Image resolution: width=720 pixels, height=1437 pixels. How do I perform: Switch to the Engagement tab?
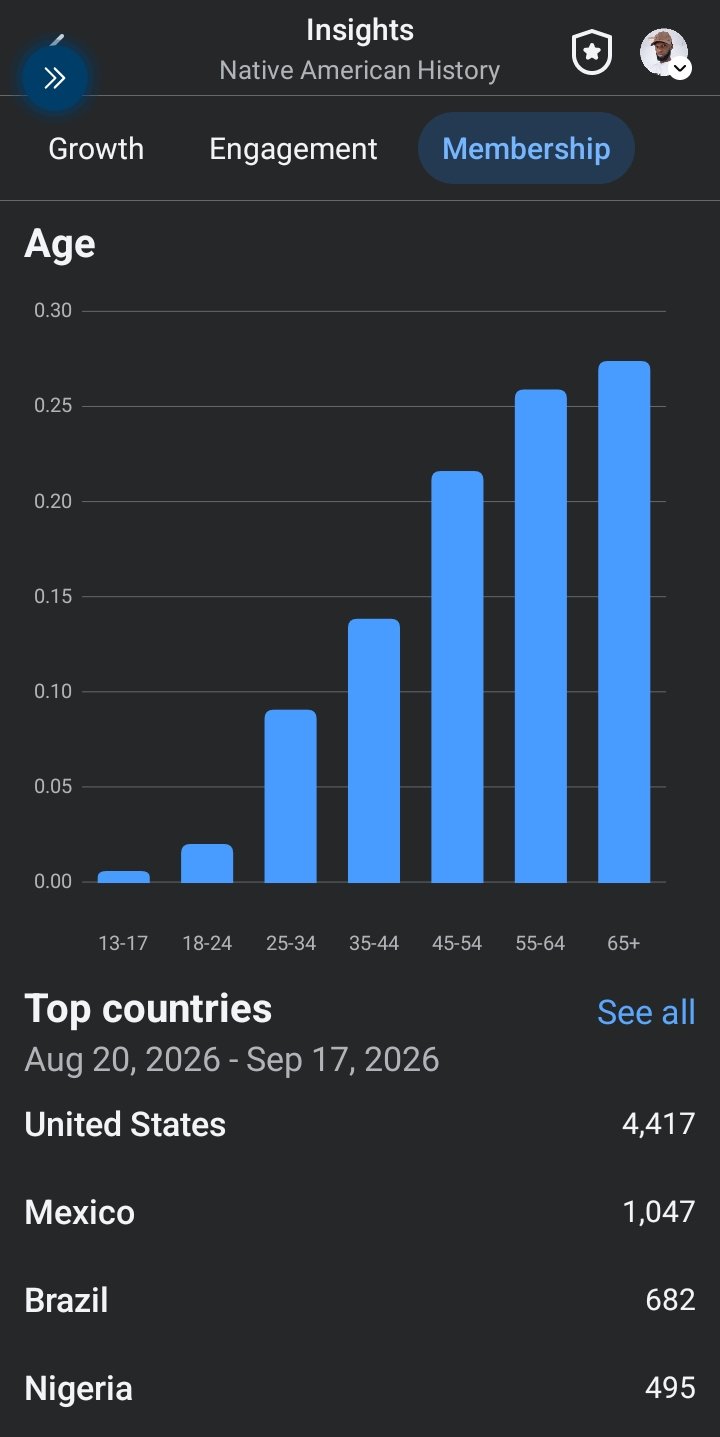tap(293, 149)
